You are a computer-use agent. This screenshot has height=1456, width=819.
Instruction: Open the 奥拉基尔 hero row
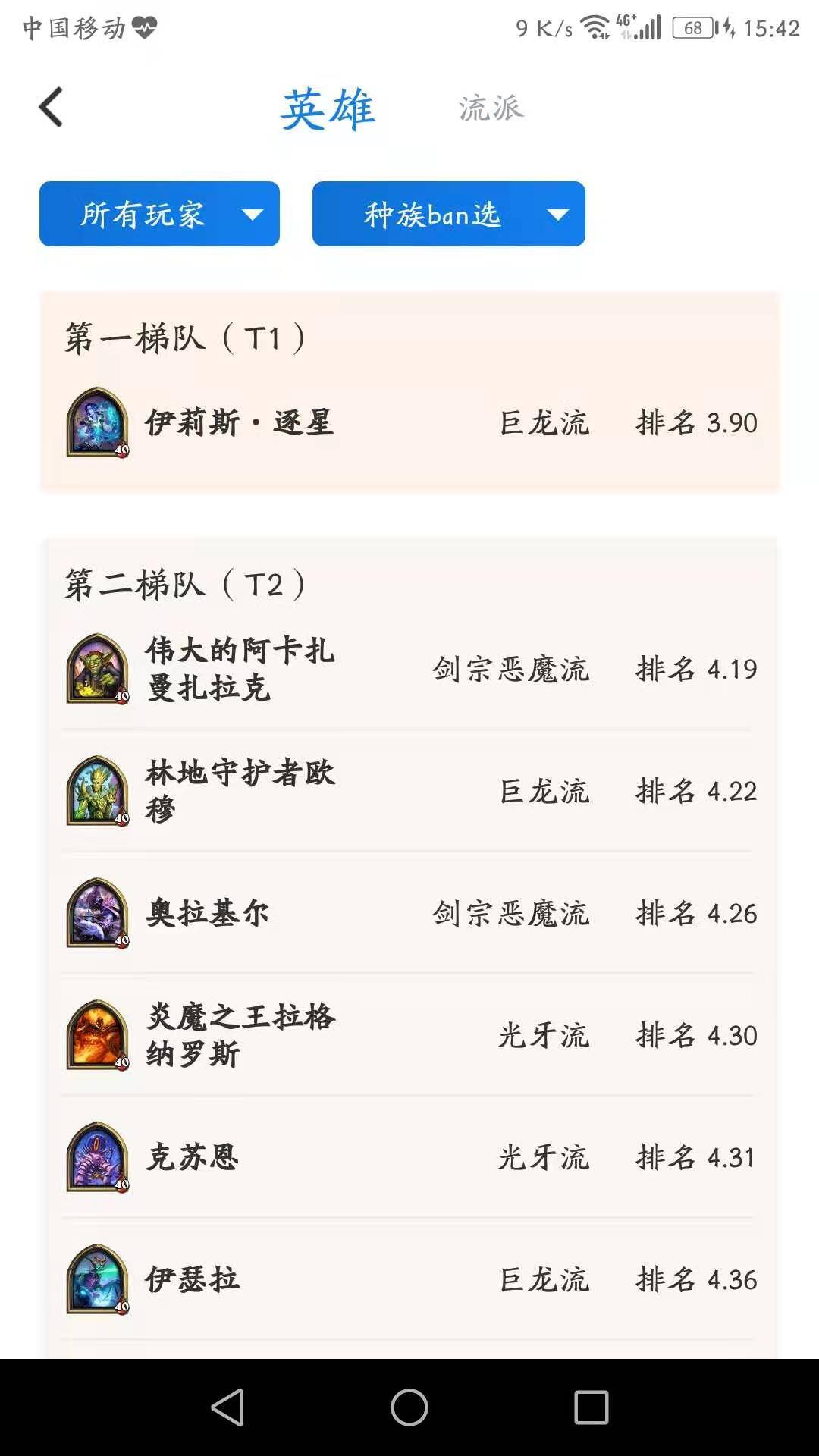[409, 913]
